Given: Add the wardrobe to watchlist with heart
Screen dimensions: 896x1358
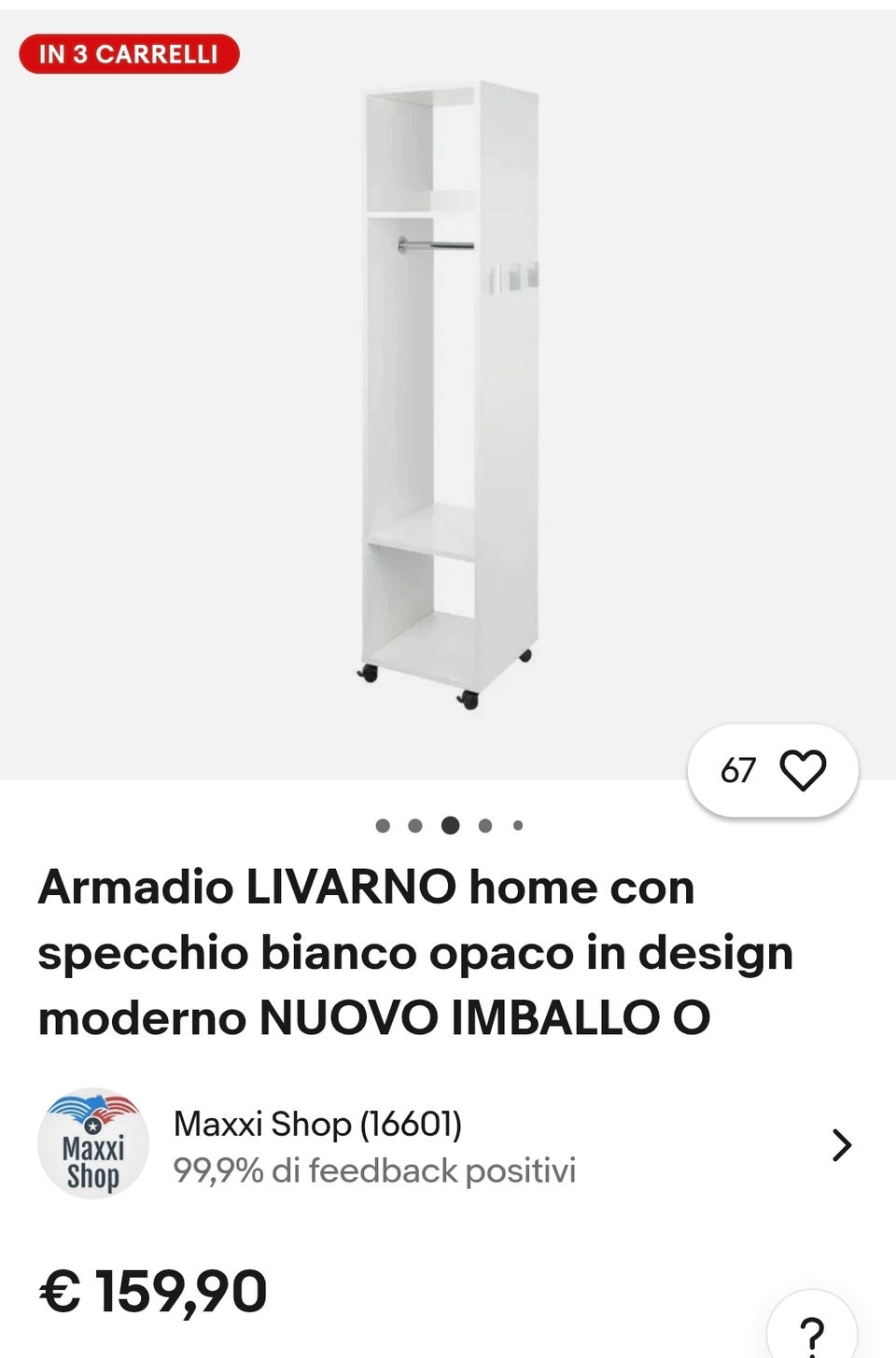Looking at the screenshot, I should pyautogui.click(x=803, y=771).
